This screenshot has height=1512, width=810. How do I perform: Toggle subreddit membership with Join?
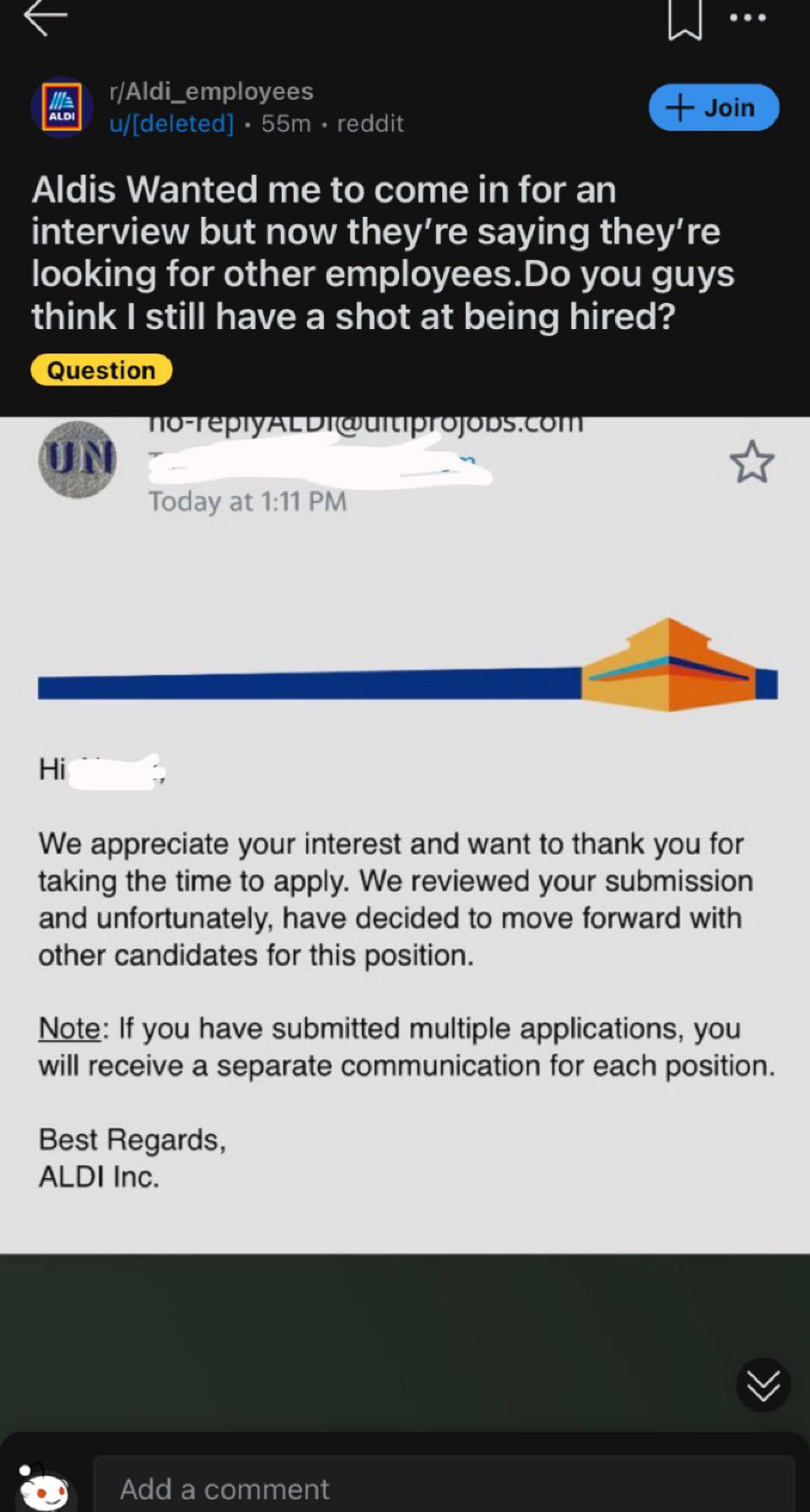click(713, 107)
